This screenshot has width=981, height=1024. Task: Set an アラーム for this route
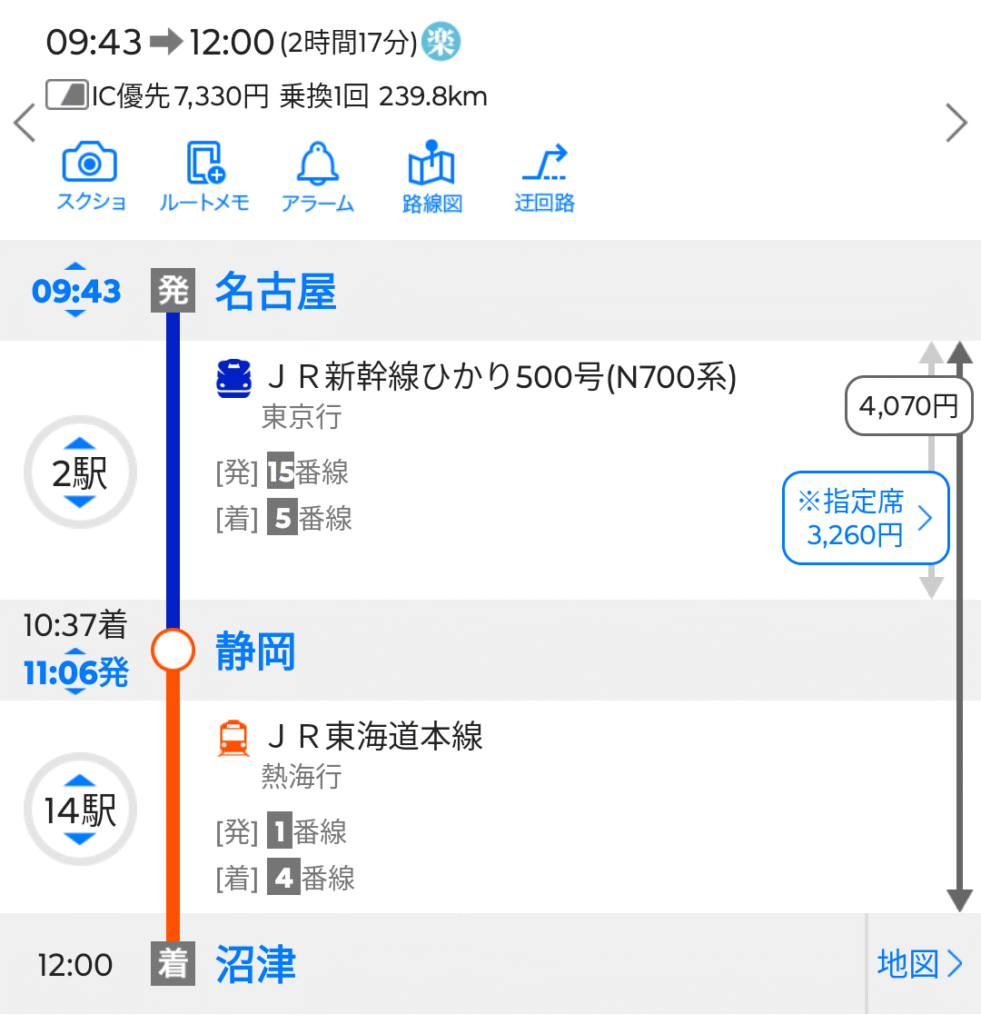318,178
